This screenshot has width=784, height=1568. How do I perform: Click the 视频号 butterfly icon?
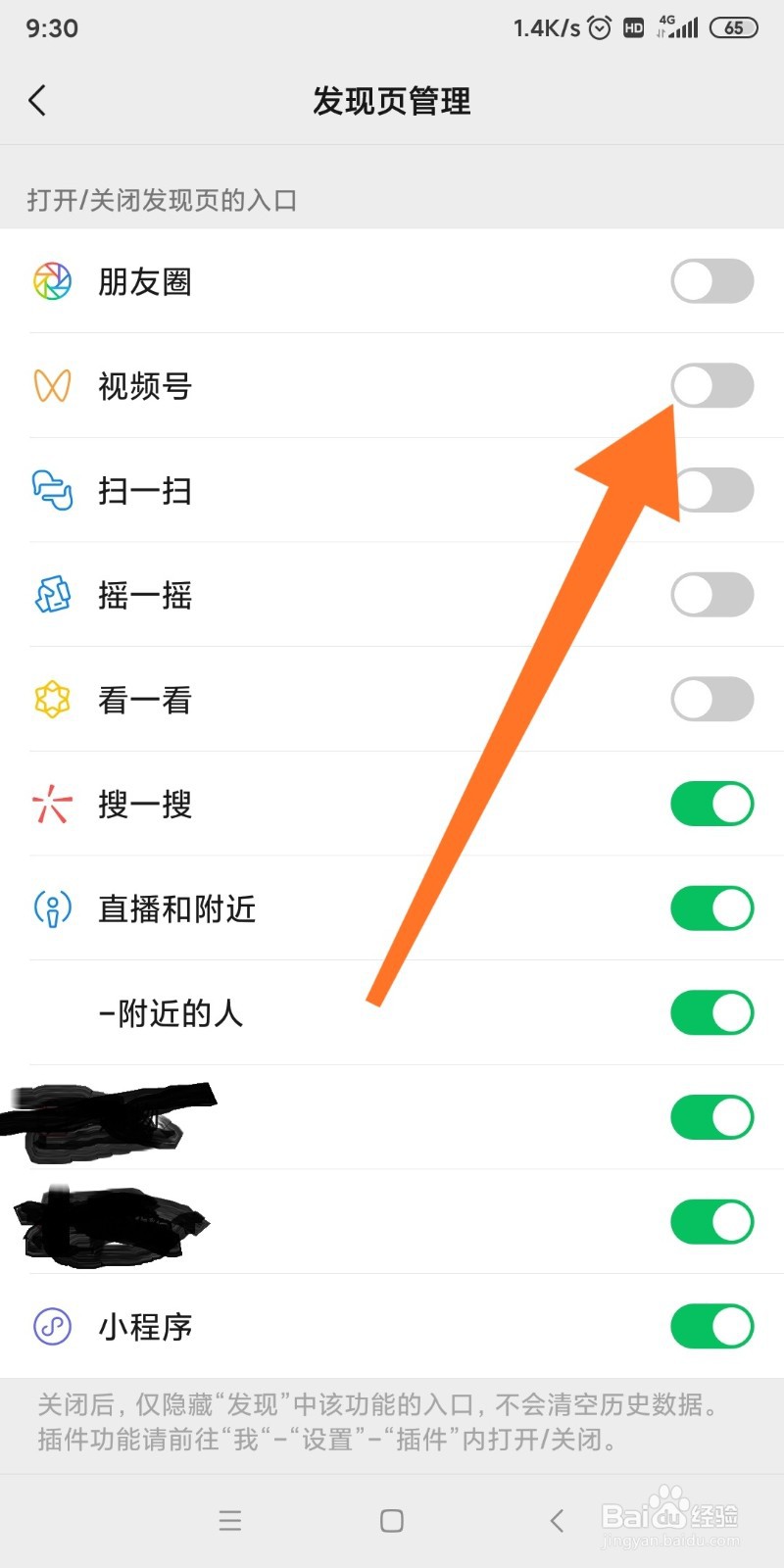click(53, 386)
